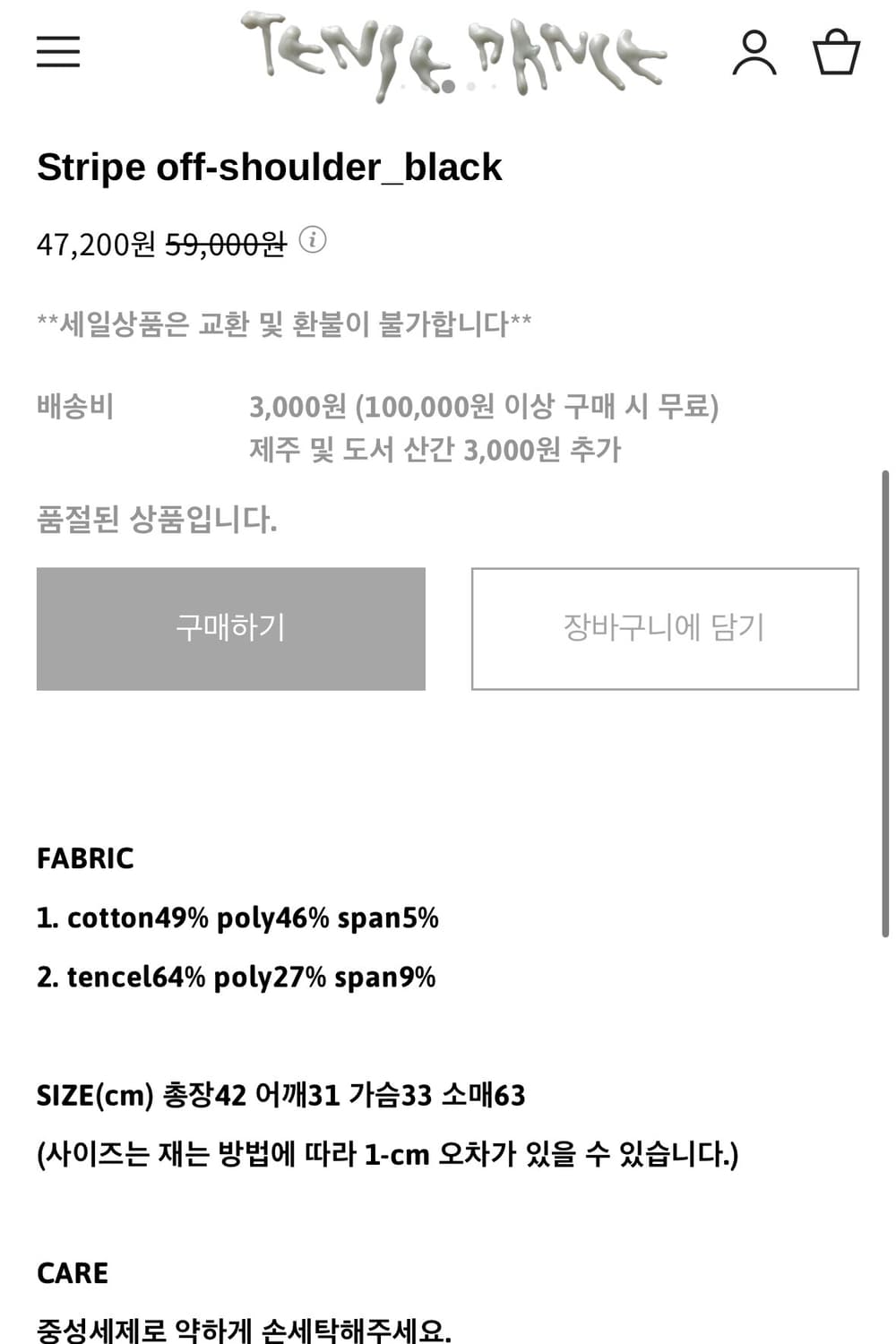Select the product title Stripe off-shoulder_black
The image size is (896, 1344).
269,166
